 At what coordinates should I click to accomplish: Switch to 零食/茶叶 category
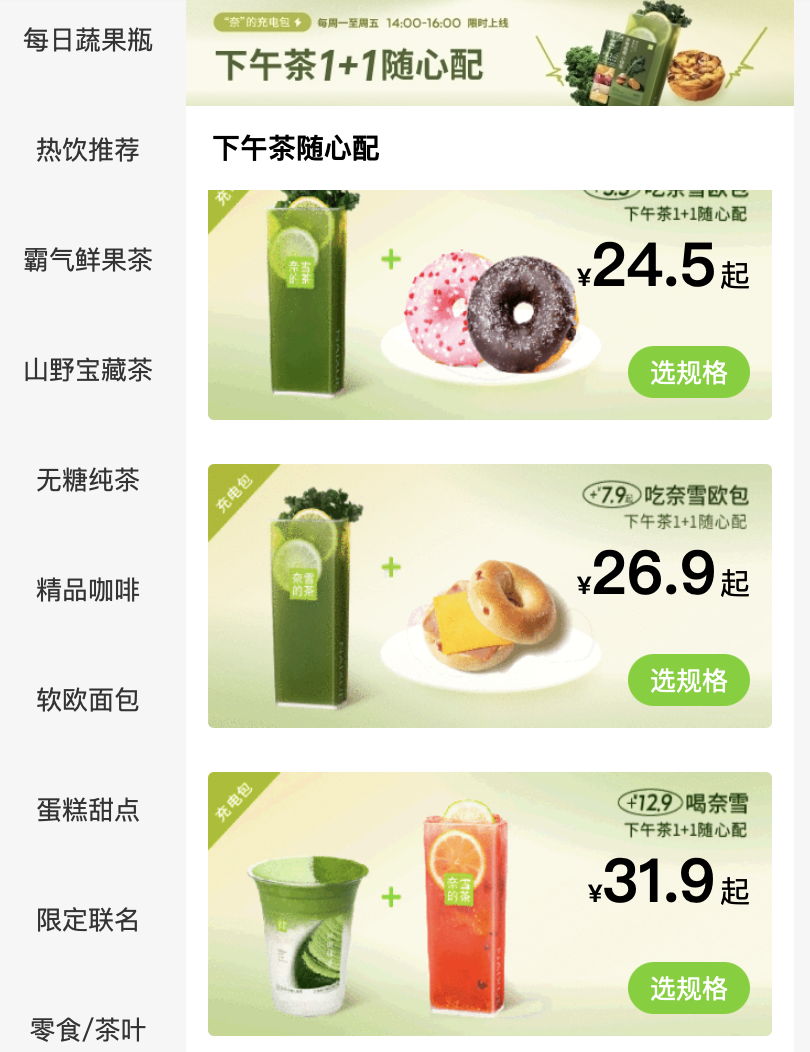(88, 1029)
